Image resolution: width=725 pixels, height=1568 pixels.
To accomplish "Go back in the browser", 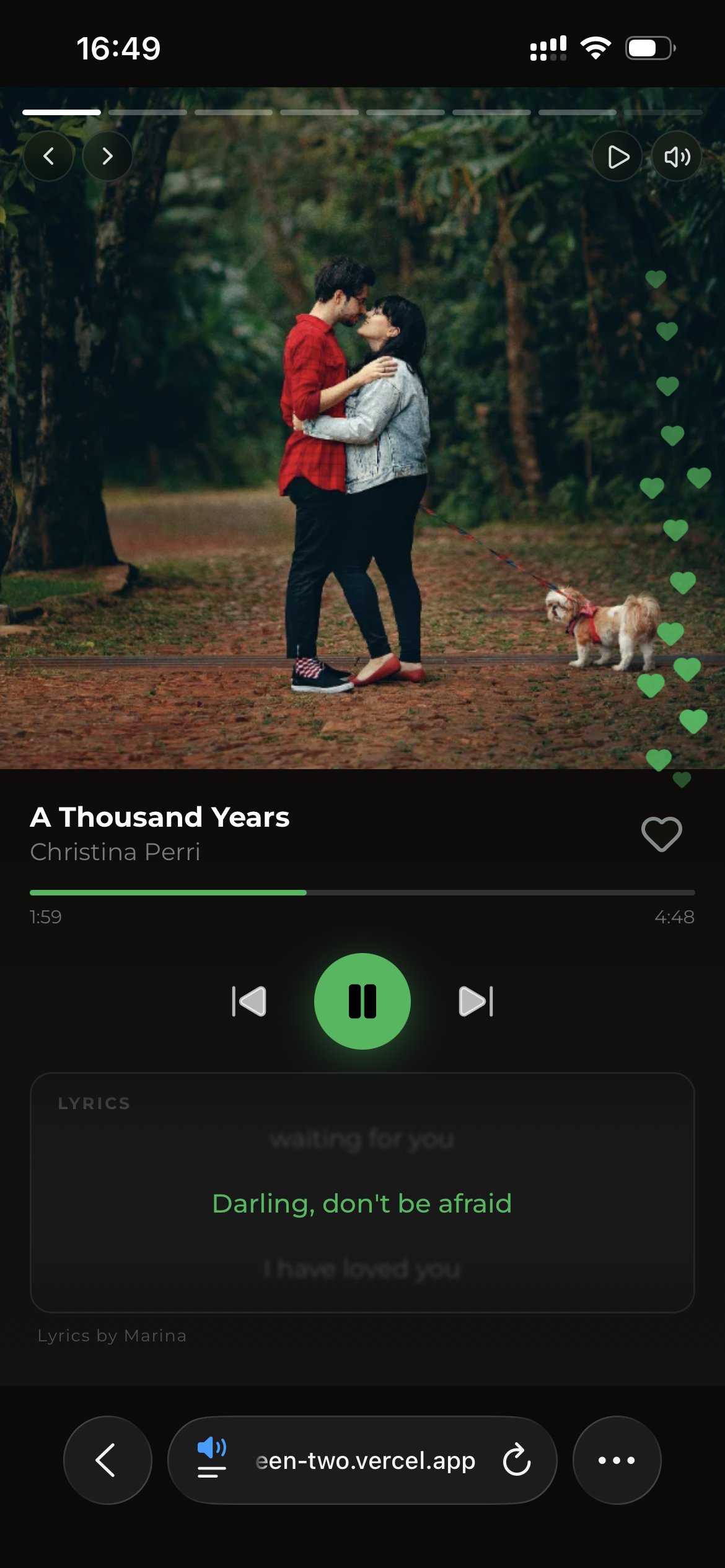I will click(x=107, y=1460).
